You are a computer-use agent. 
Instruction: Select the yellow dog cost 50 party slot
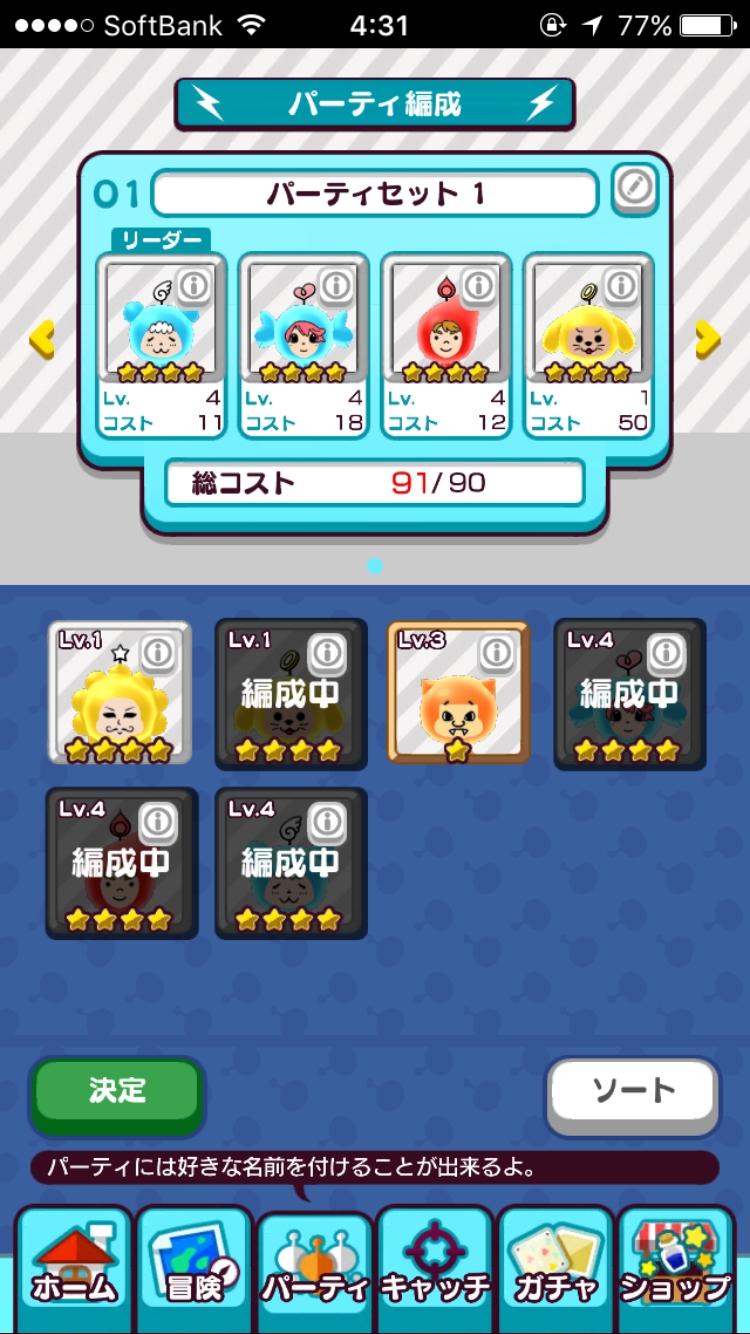(588, 345)
